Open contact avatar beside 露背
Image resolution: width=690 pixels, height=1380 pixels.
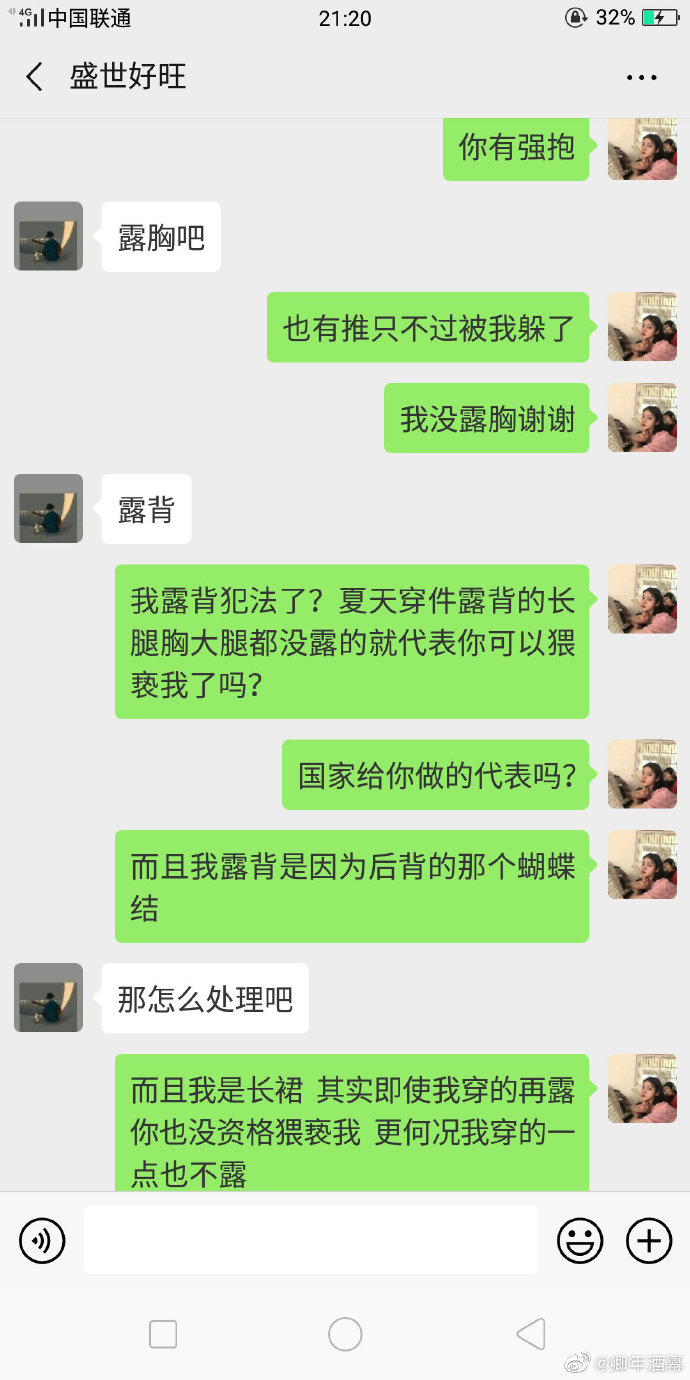point(48,509)
